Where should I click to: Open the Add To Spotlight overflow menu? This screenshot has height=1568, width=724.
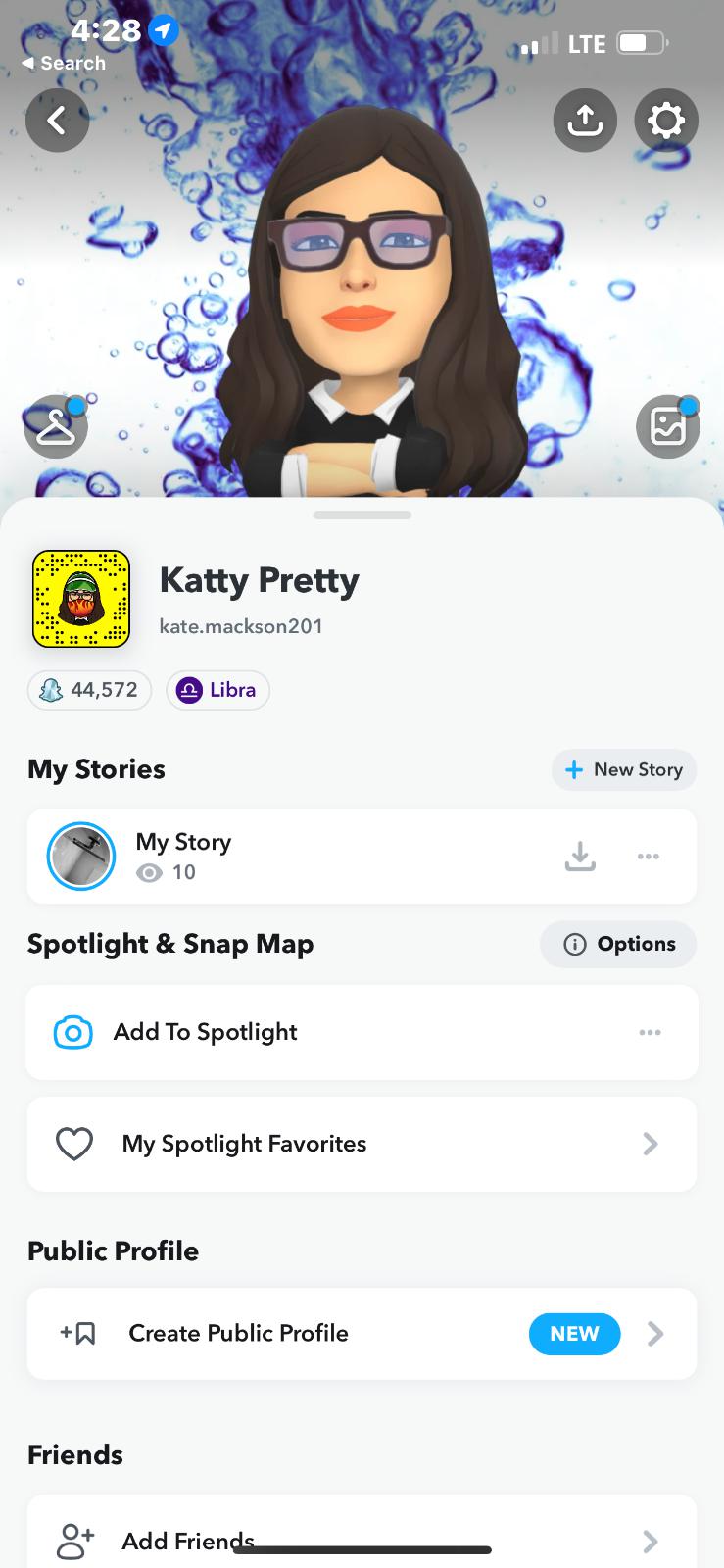click(x=650, y=1032)
